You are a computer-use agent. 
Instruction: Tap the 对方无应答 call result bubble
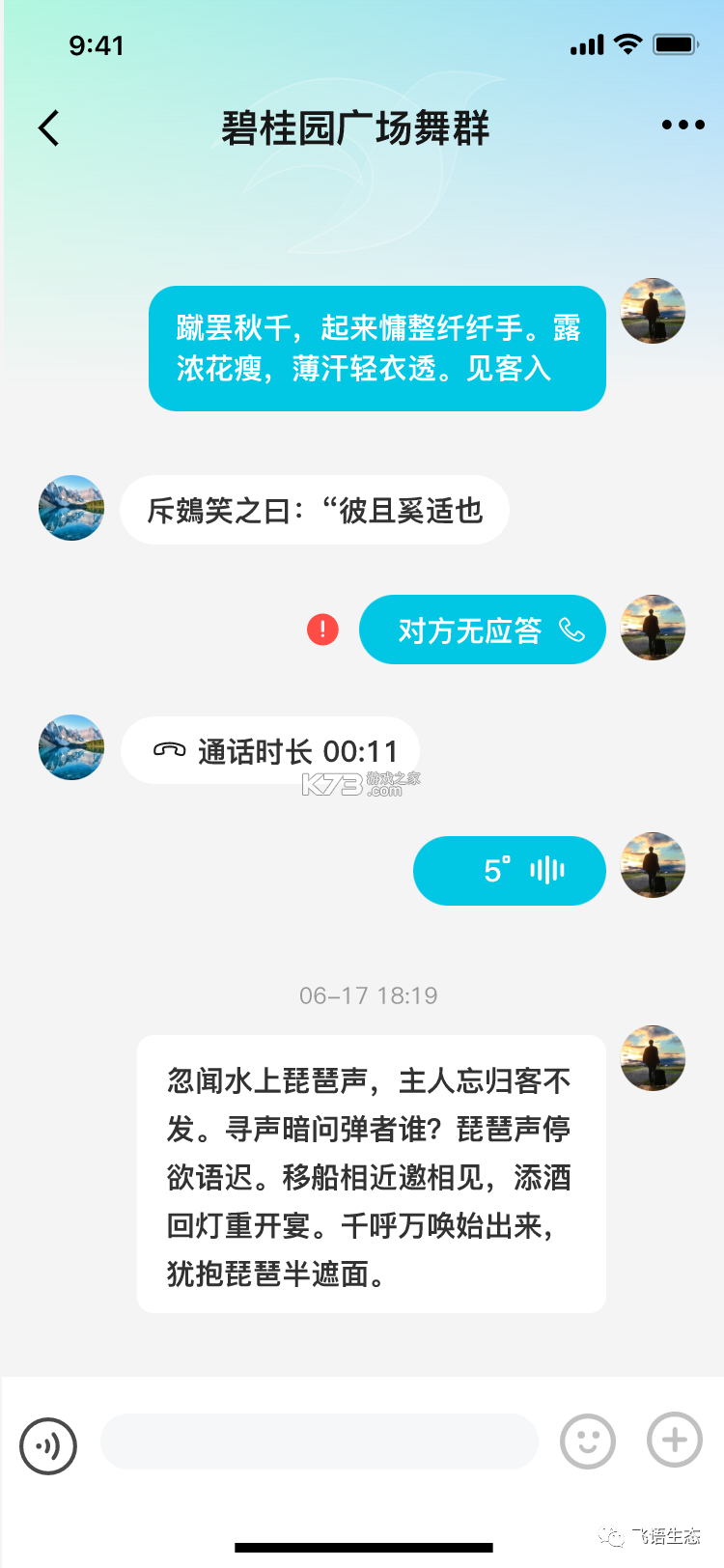coord(482,630)
